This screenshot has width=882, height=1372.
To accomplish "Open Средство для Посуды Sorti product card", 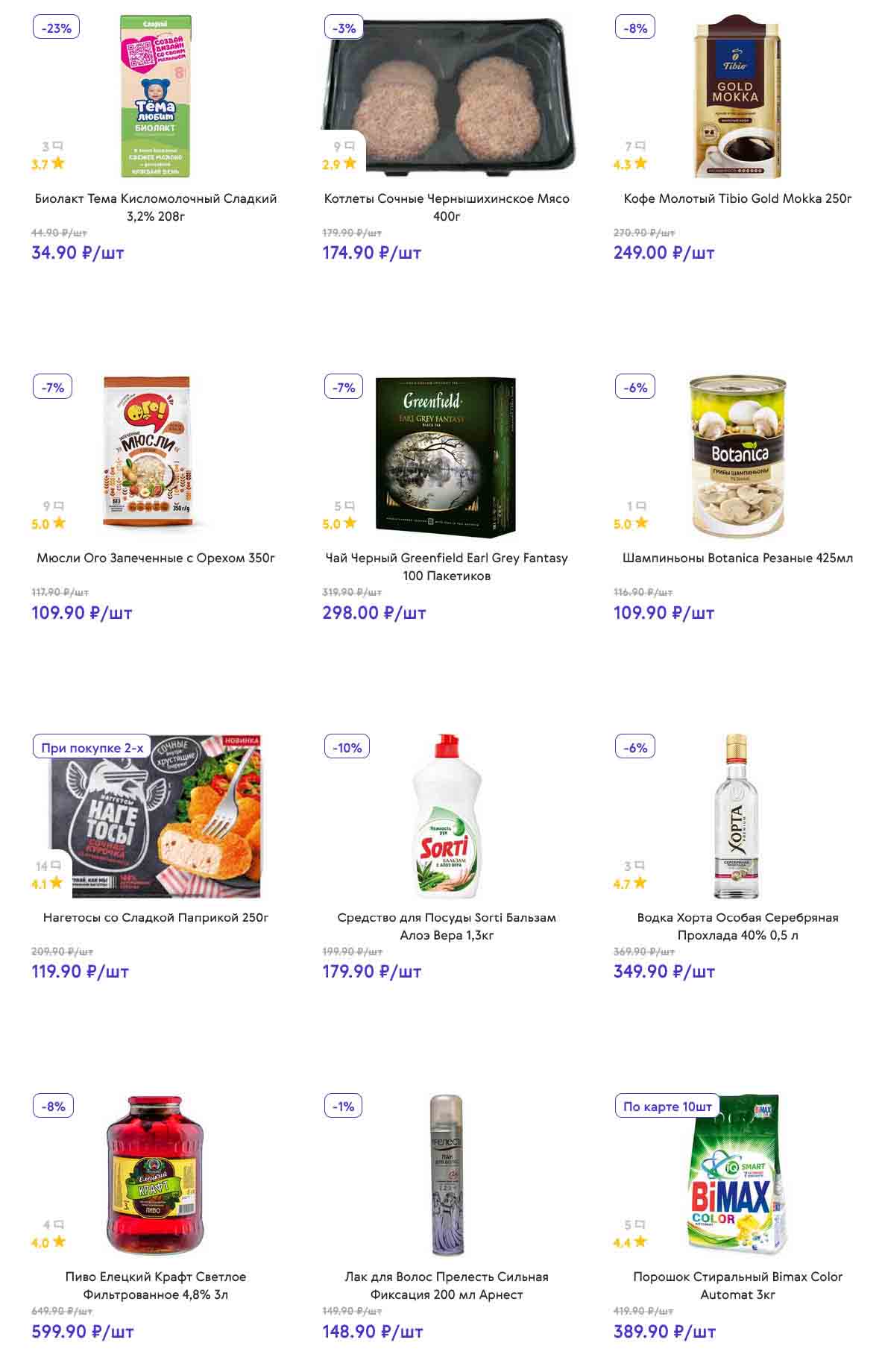I will click(x=446, y=925).
